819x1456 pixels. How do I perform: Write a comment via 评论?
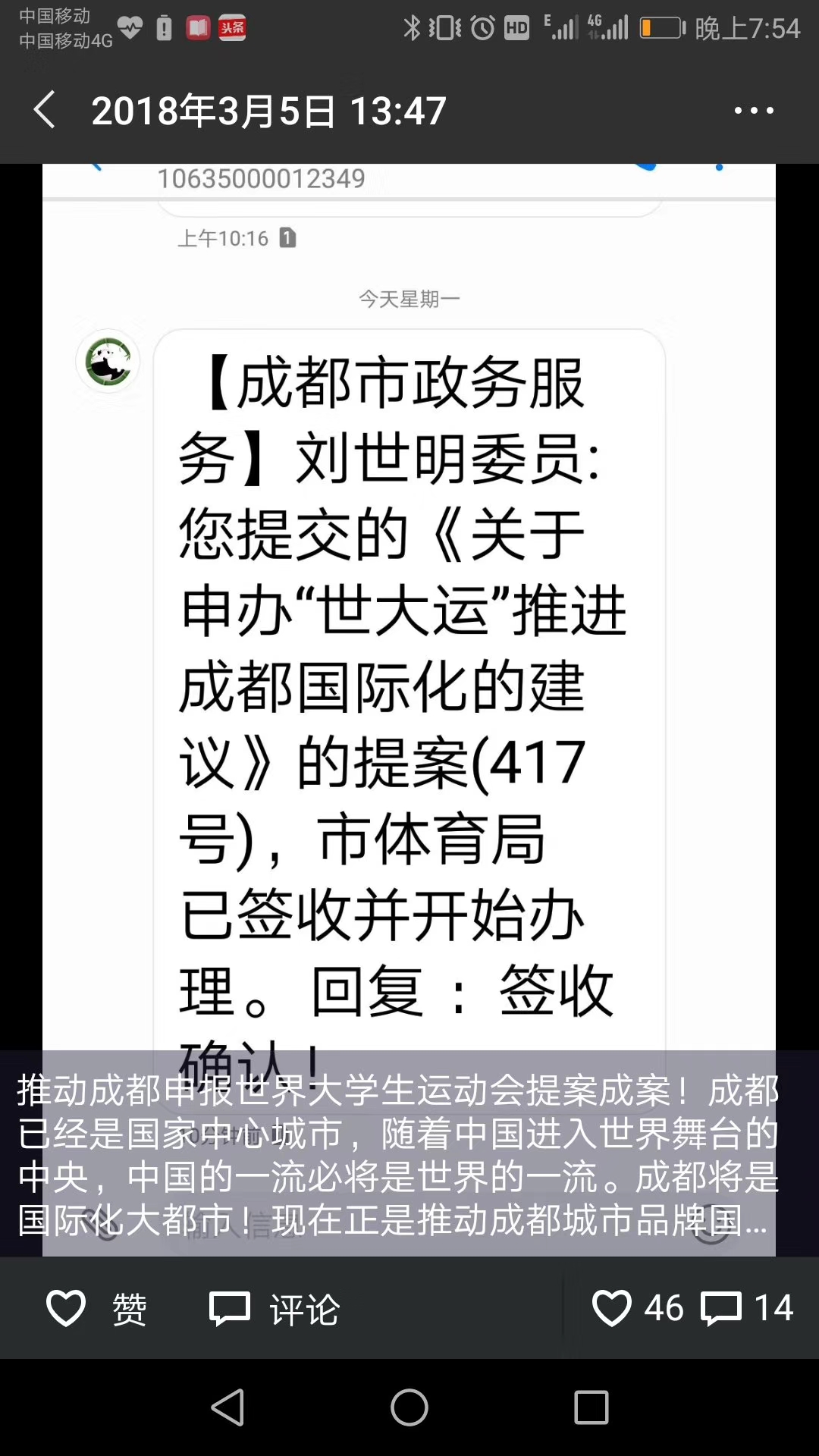[275, 1309]
